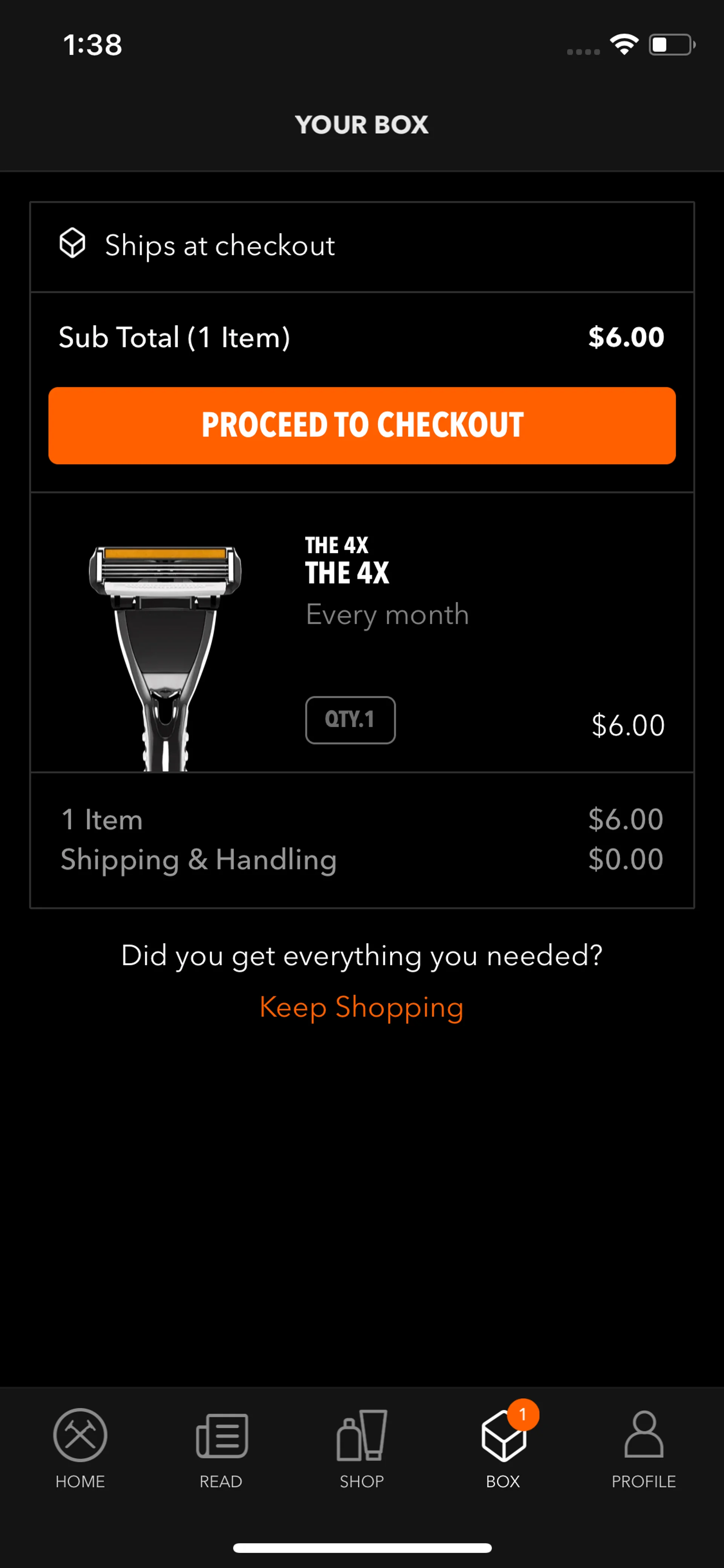Proceed to checkout with the order
This screenshot has width=724, height=1568.
point(362,425)
